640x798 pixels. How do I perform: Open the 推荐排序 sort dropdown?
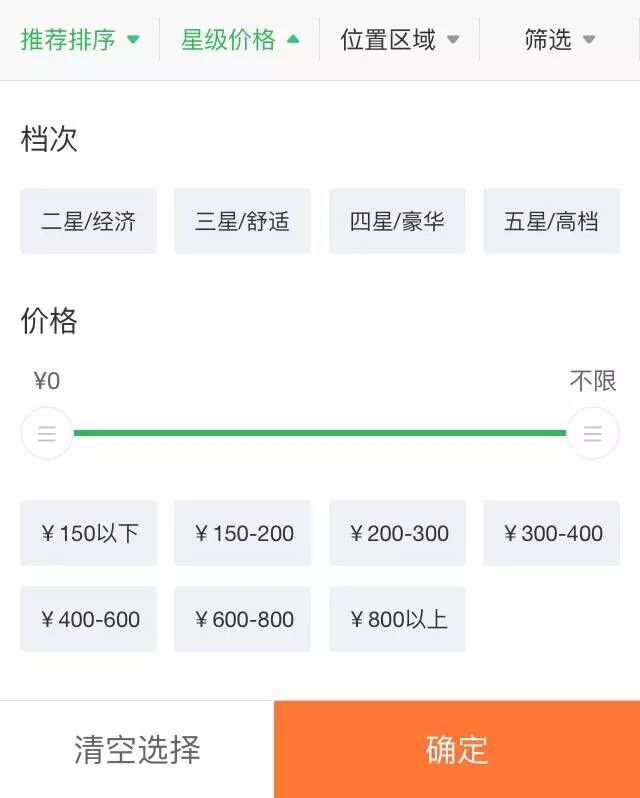point(80,40)
